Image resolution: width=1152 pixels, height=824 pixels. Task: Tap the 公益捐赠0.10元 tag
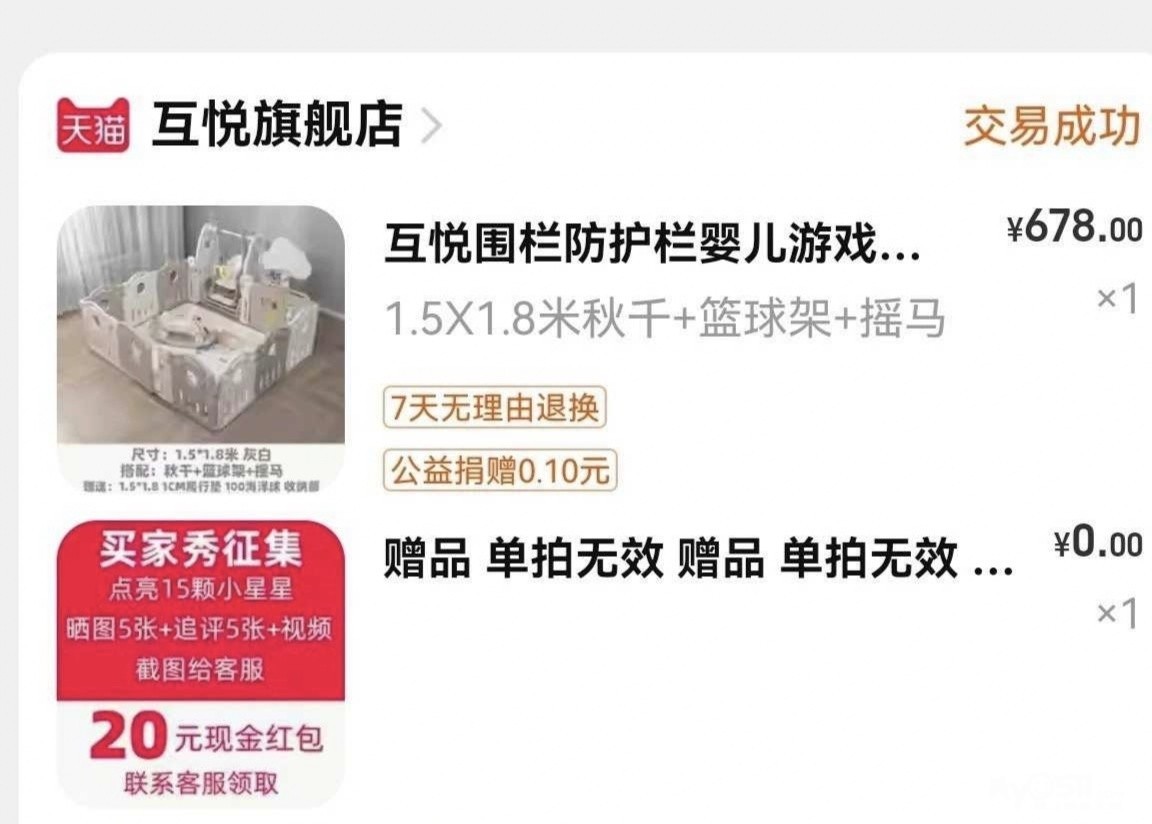(500, 470)
